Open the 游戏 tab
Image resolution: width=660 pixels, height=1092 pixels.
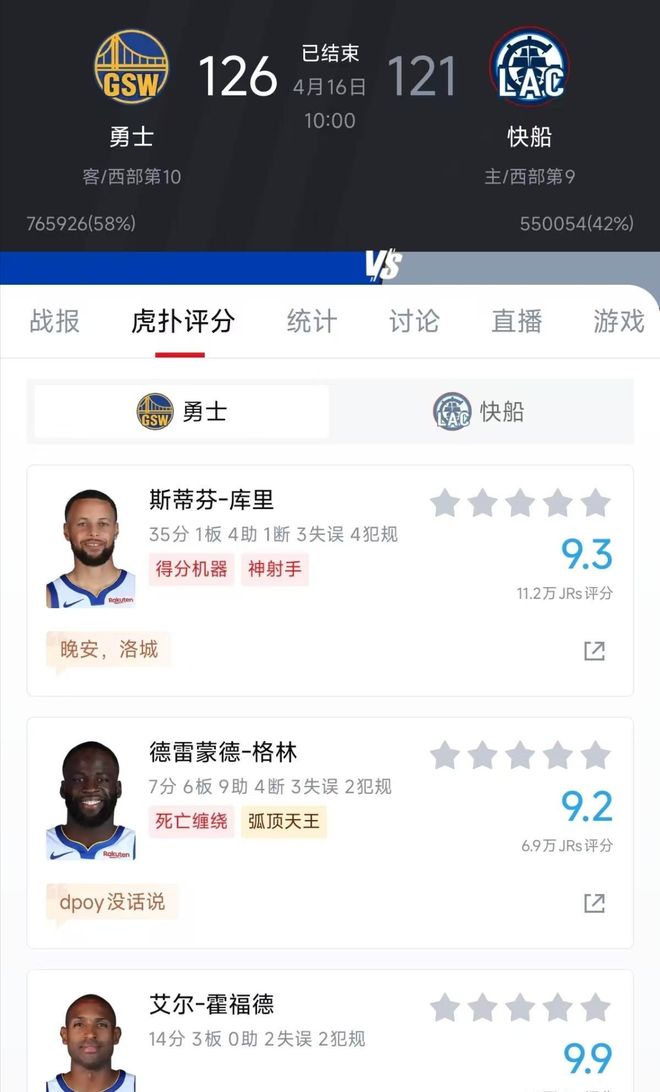tap(619, 321)
